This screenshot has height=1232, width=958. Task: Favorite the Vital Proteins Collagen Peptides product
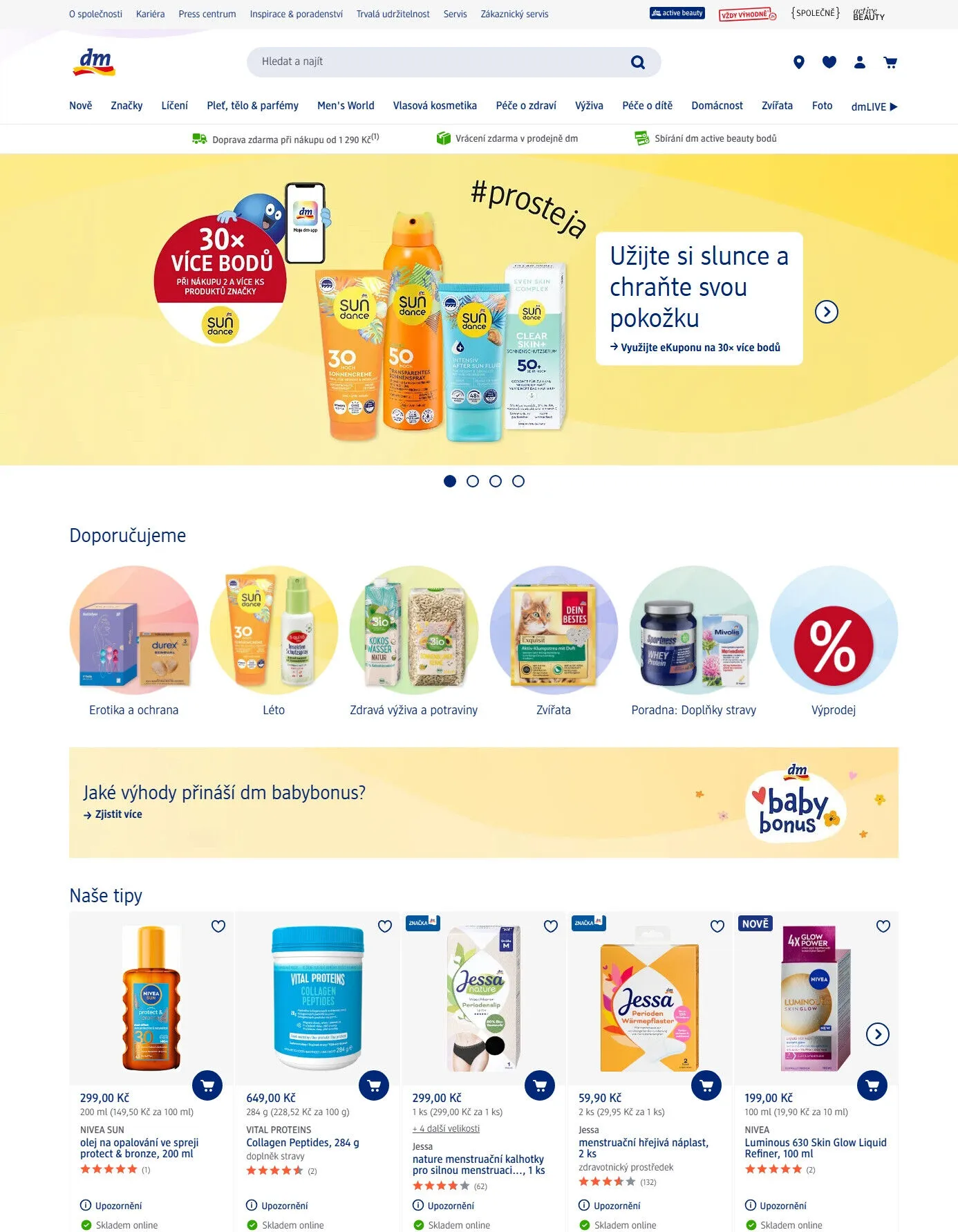tap(385, 926)
